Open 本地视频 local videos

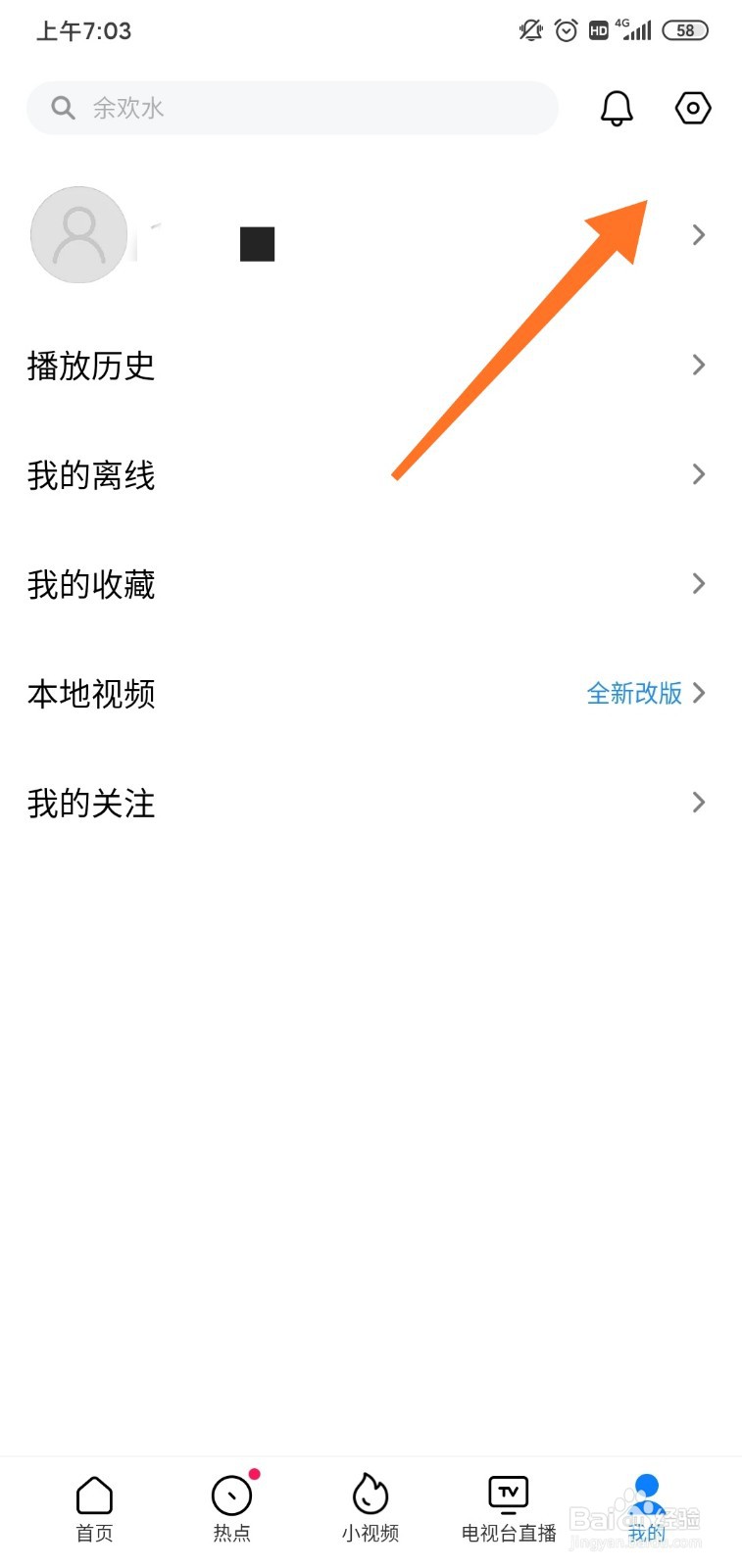click(x=91, y=694)
